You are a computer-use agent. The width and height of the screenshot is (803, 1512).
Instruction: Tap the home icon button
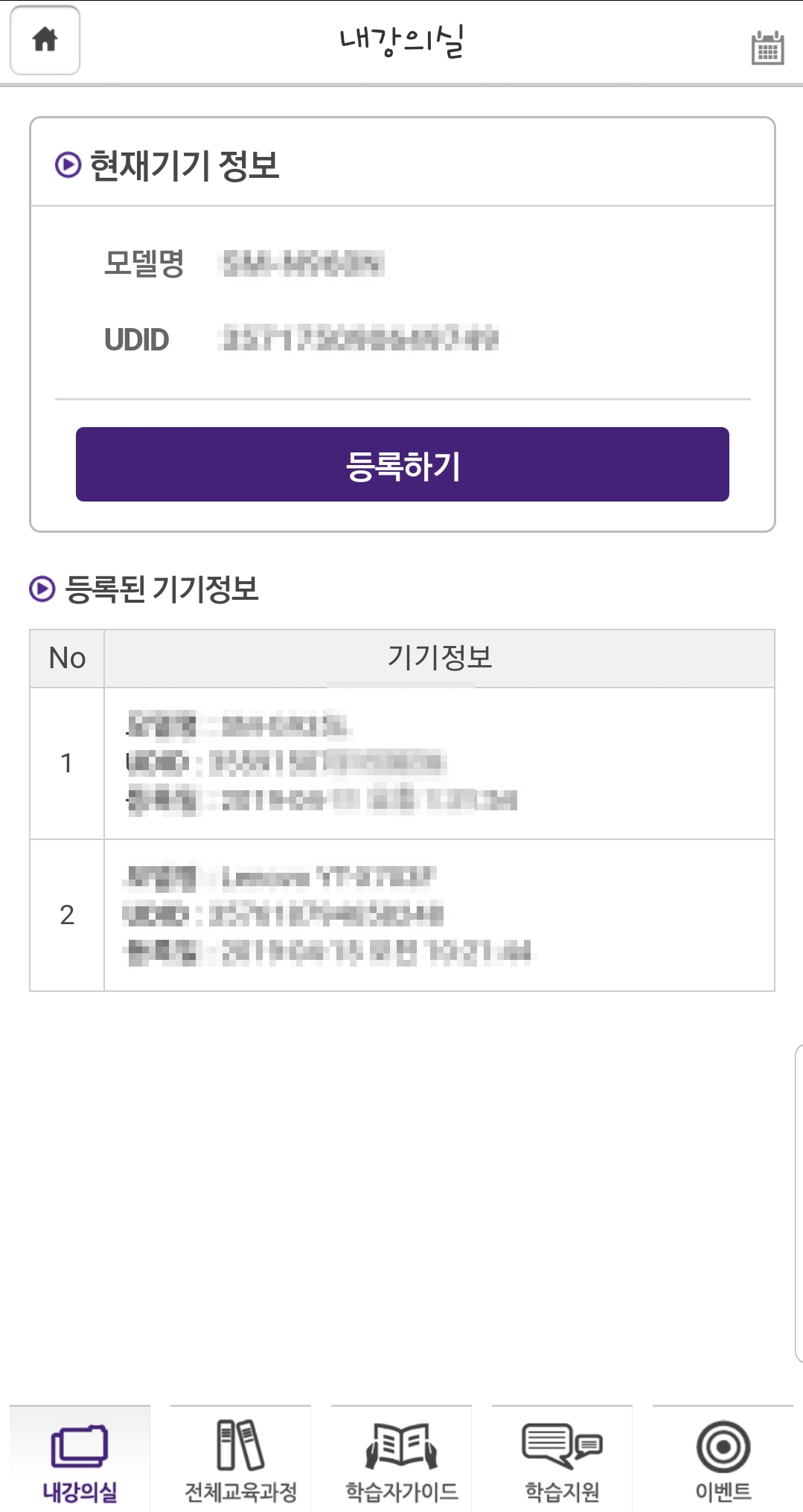pyautogui.click(x=45, y=40)
